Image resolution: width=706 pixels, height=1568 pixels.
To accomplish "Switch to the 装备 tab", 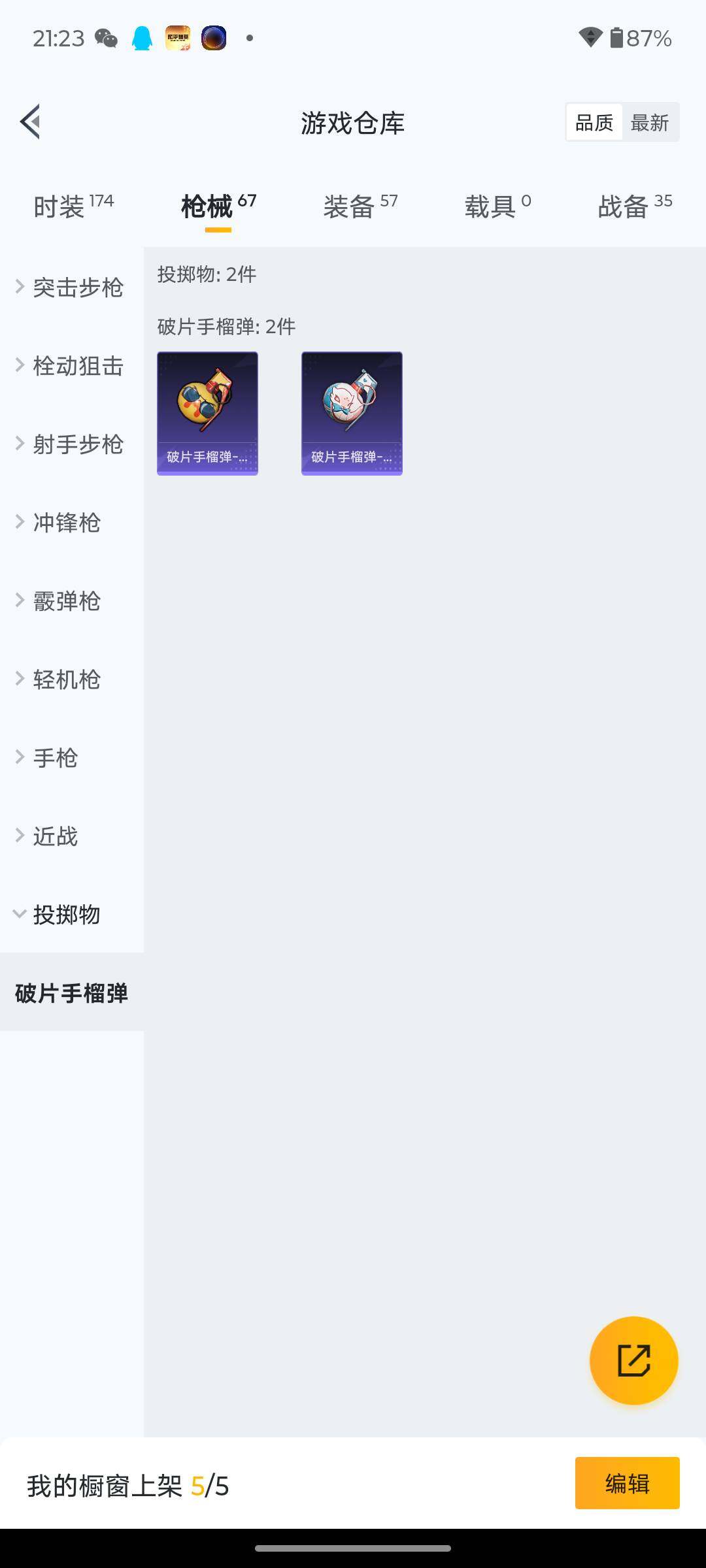I will pos(360,206).
